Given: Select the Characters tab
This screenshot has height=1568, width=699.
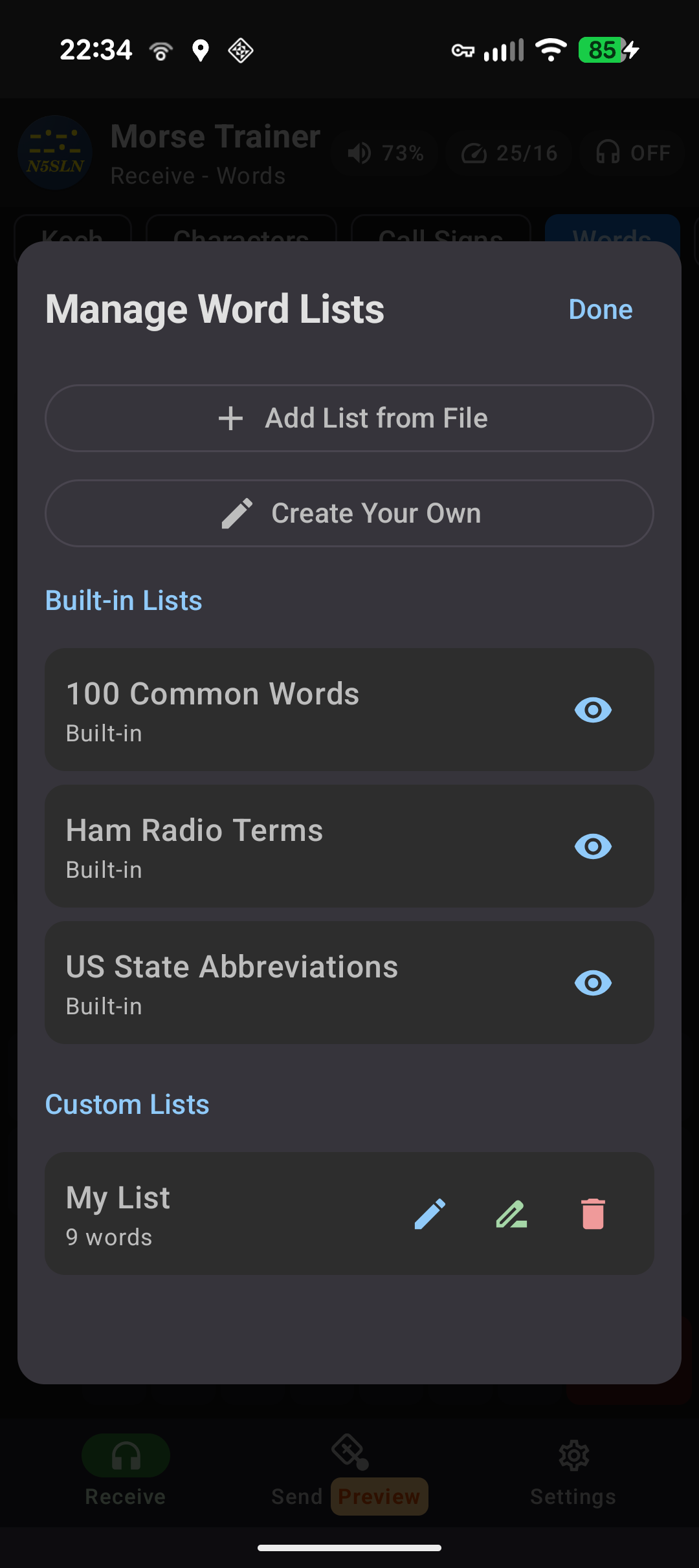Looking at the screenshot, I should 241,238.
